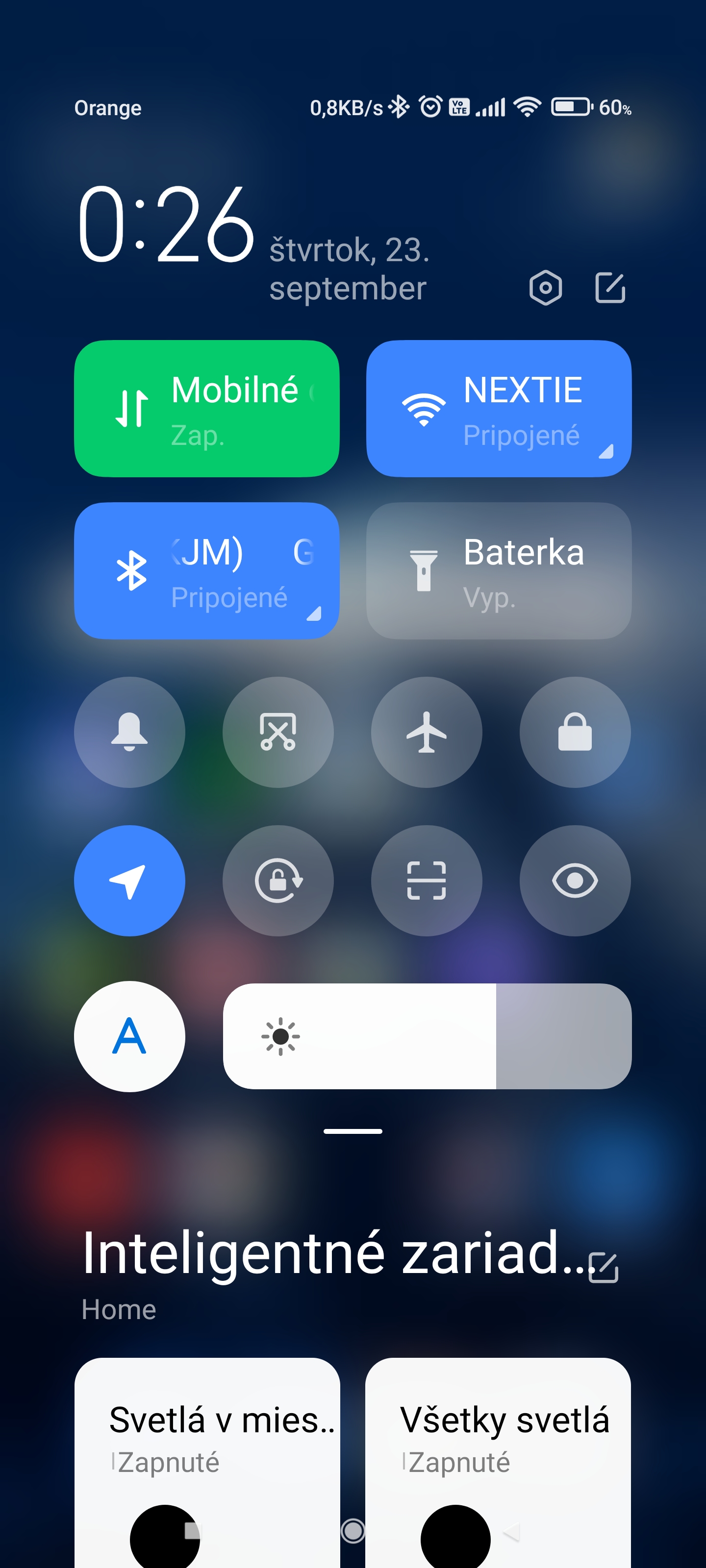This screenshot has width=706, height=1568.
Task: Set brightness on the slider
Action: (427, 1036)
